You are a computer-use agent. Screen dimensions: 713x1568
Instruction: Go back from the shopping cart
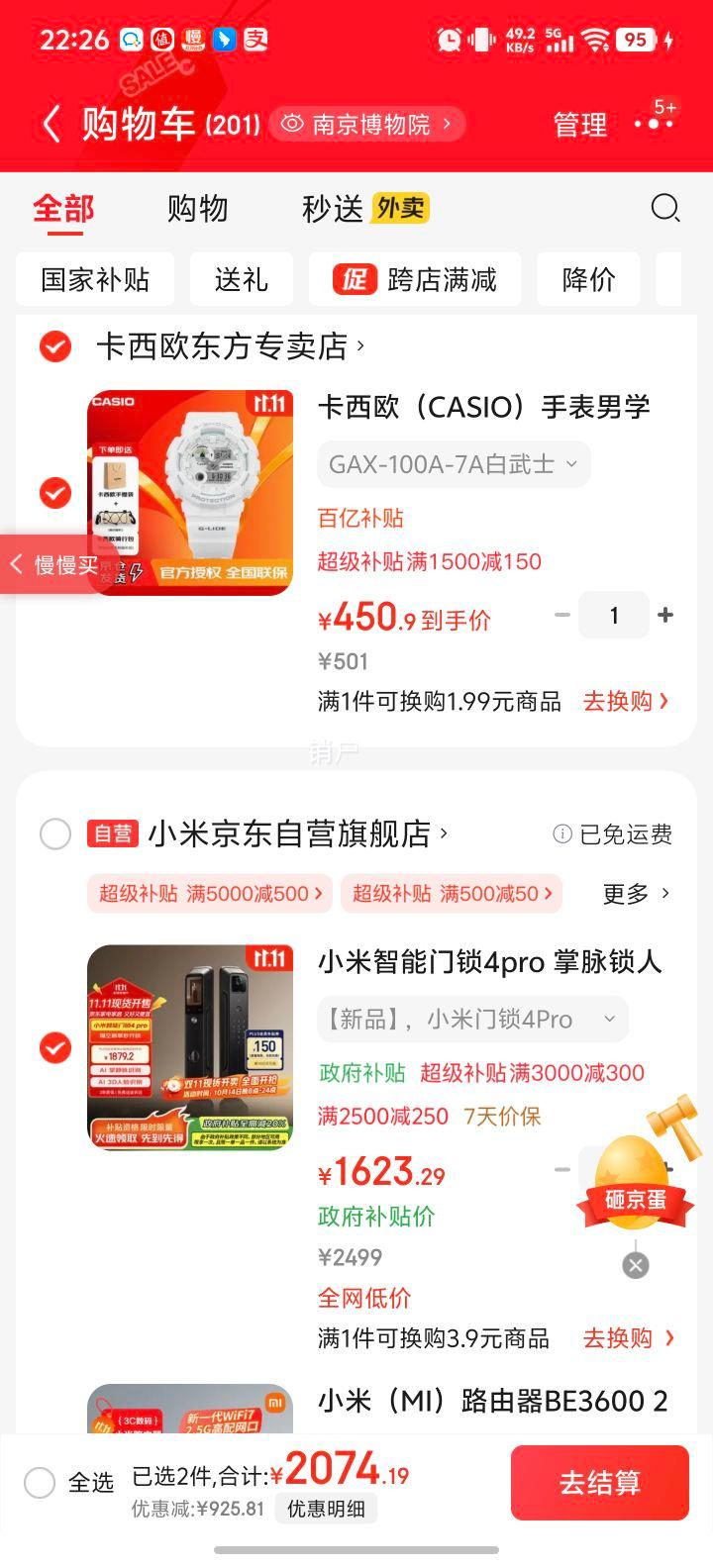(x=51, y=125)
